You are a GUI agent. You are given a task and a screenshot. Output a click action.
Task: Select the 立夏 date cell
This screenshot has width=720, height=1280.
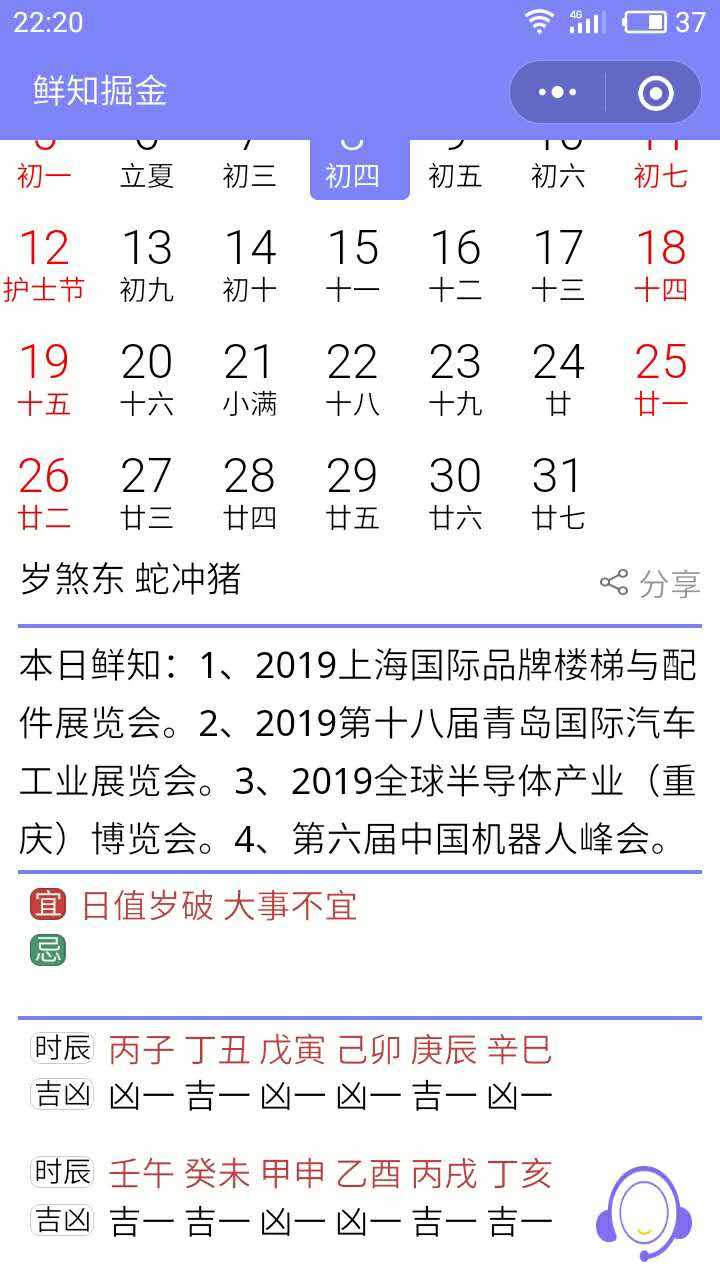[147, 167]
